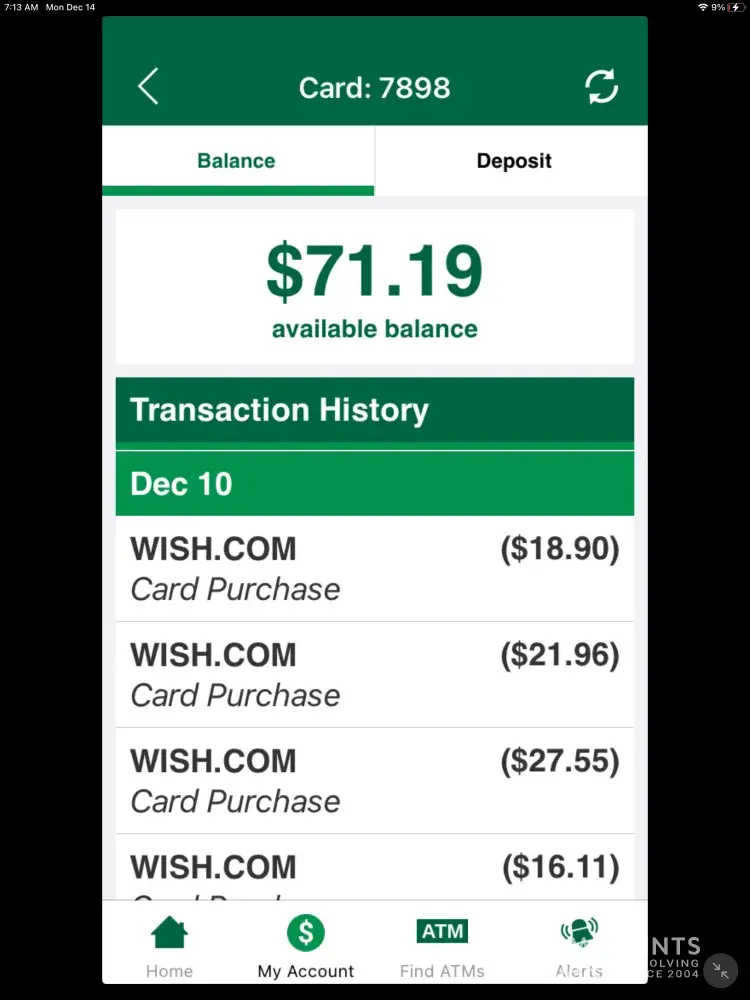Image resolution: width=750 pixels, height=1000 pixels.
Task: Open Find ATMs tab
Action: 441,946
